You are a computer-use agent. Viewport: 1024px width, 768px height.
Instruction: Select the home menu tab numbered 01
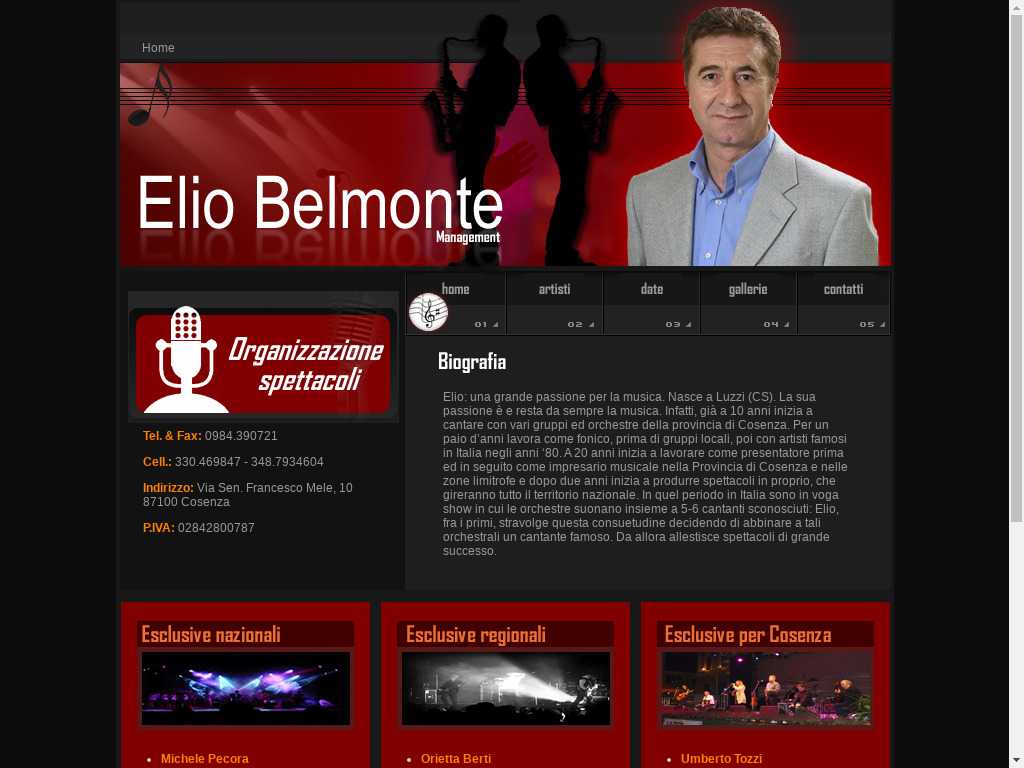coord(455,302)
